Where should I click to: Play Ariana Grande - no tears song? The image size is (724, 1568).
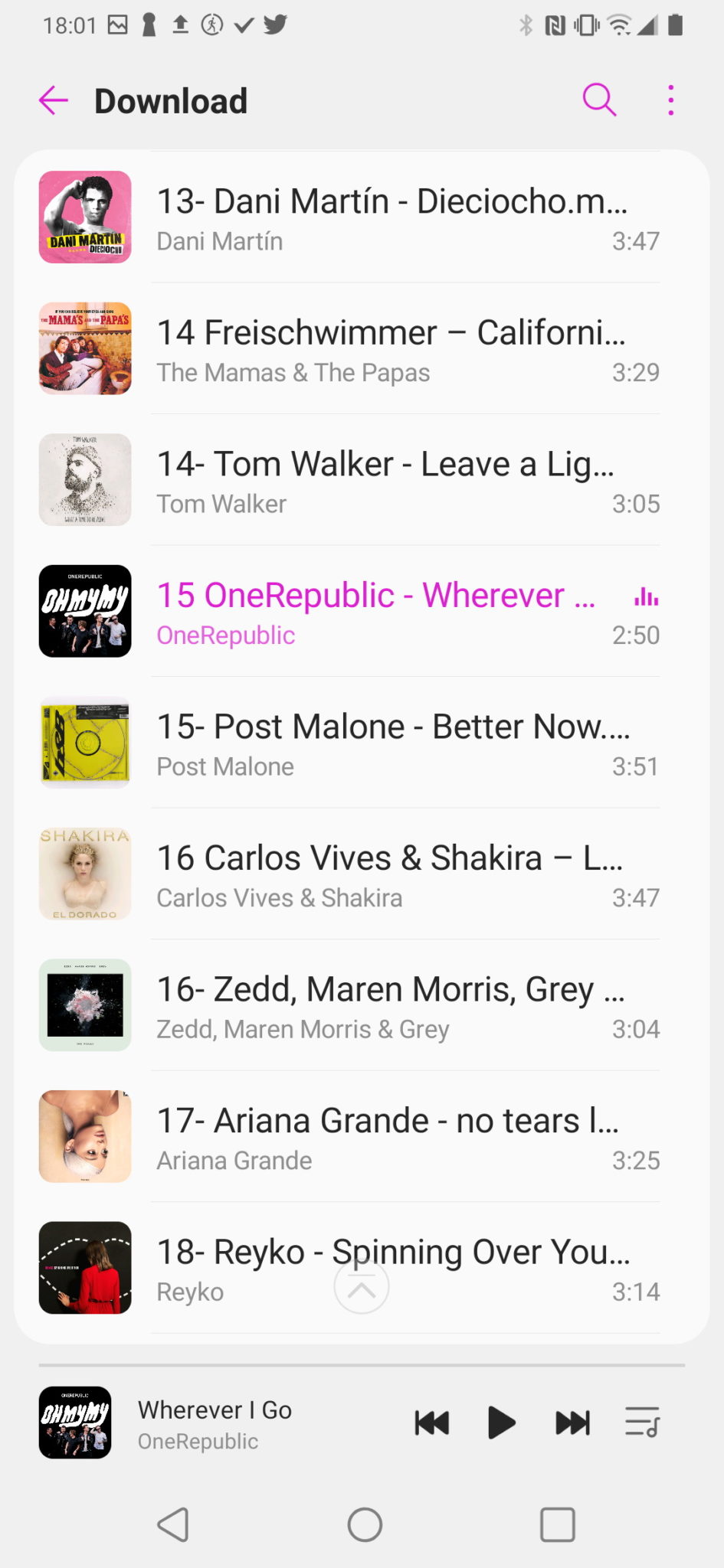pyautogui.click(x=362, y=1137)
